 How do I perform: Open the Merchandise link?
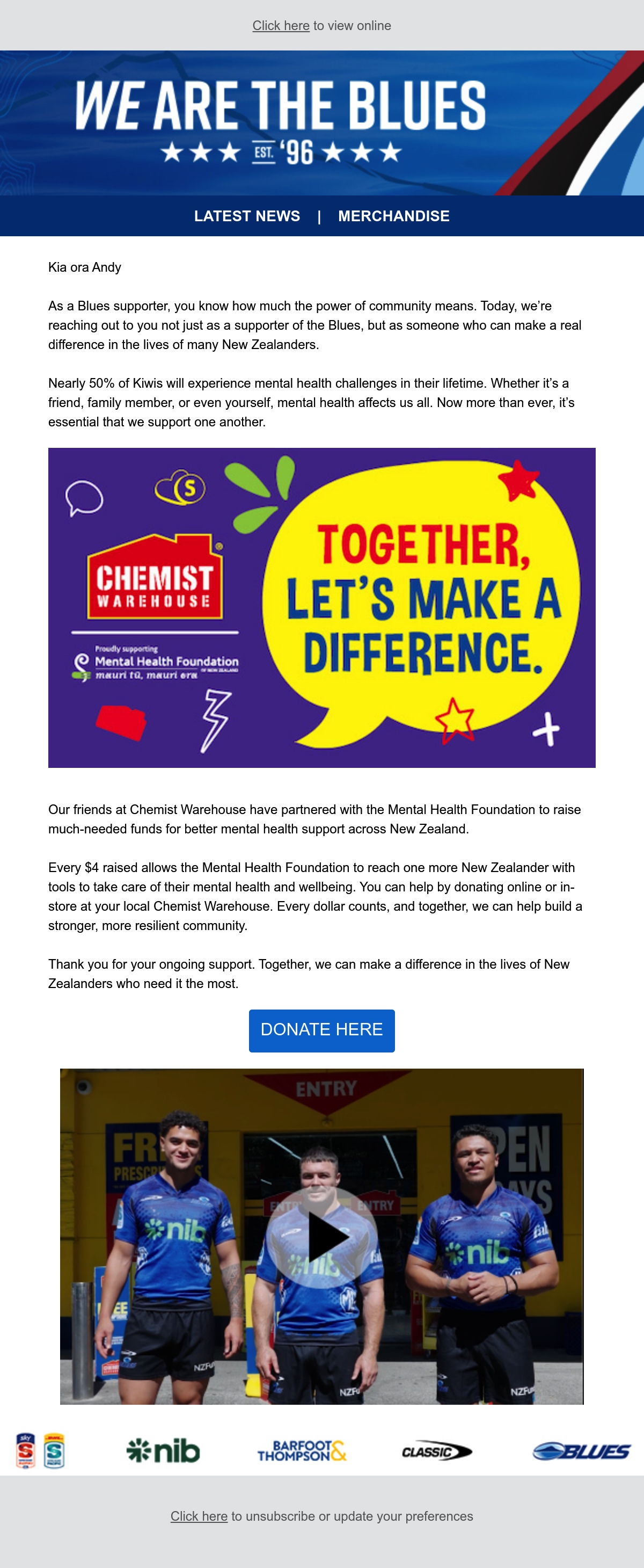coord(393,216)
